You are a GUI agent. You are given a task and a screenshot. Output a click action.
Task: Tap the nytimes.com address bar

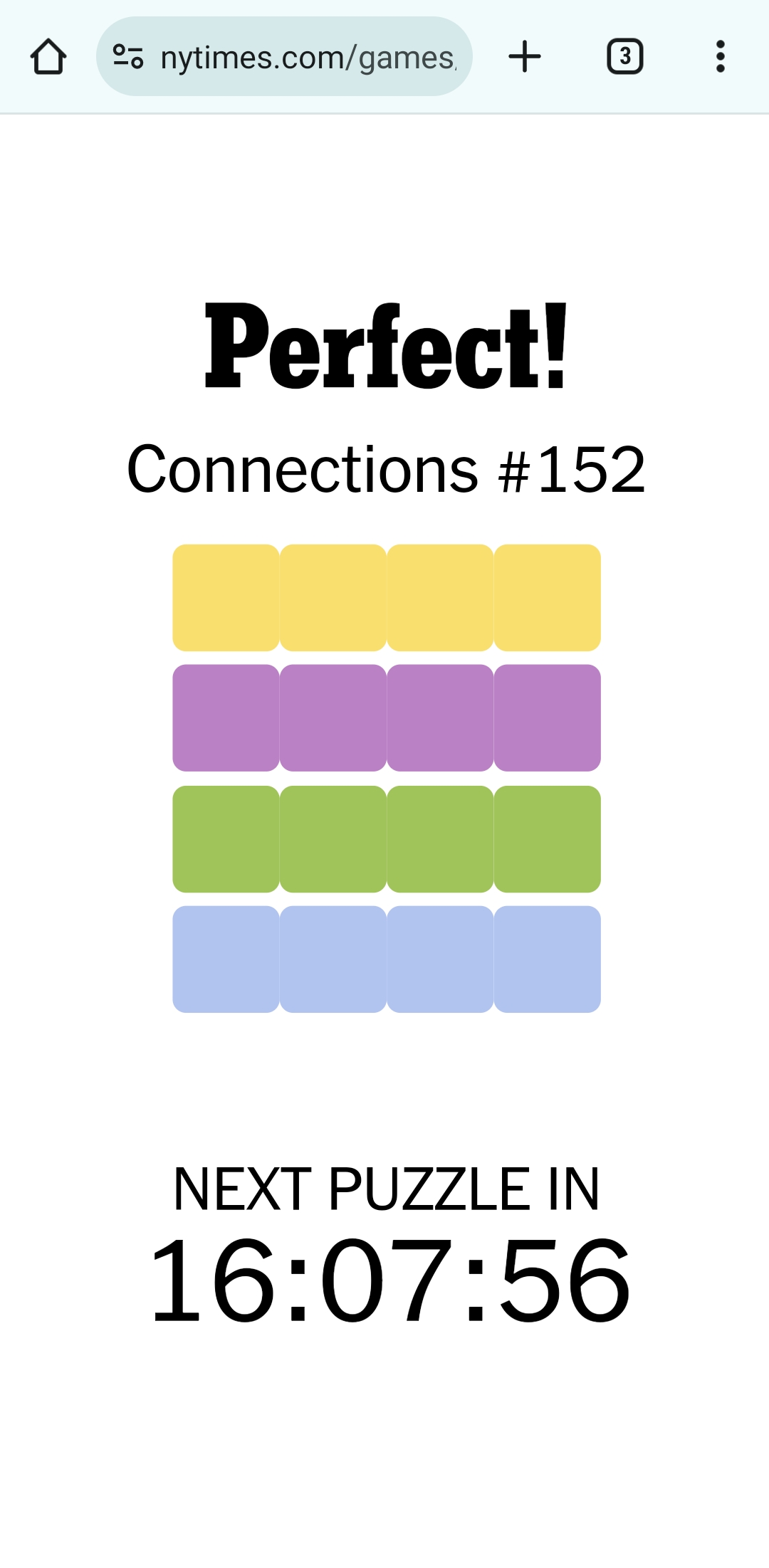284,56
